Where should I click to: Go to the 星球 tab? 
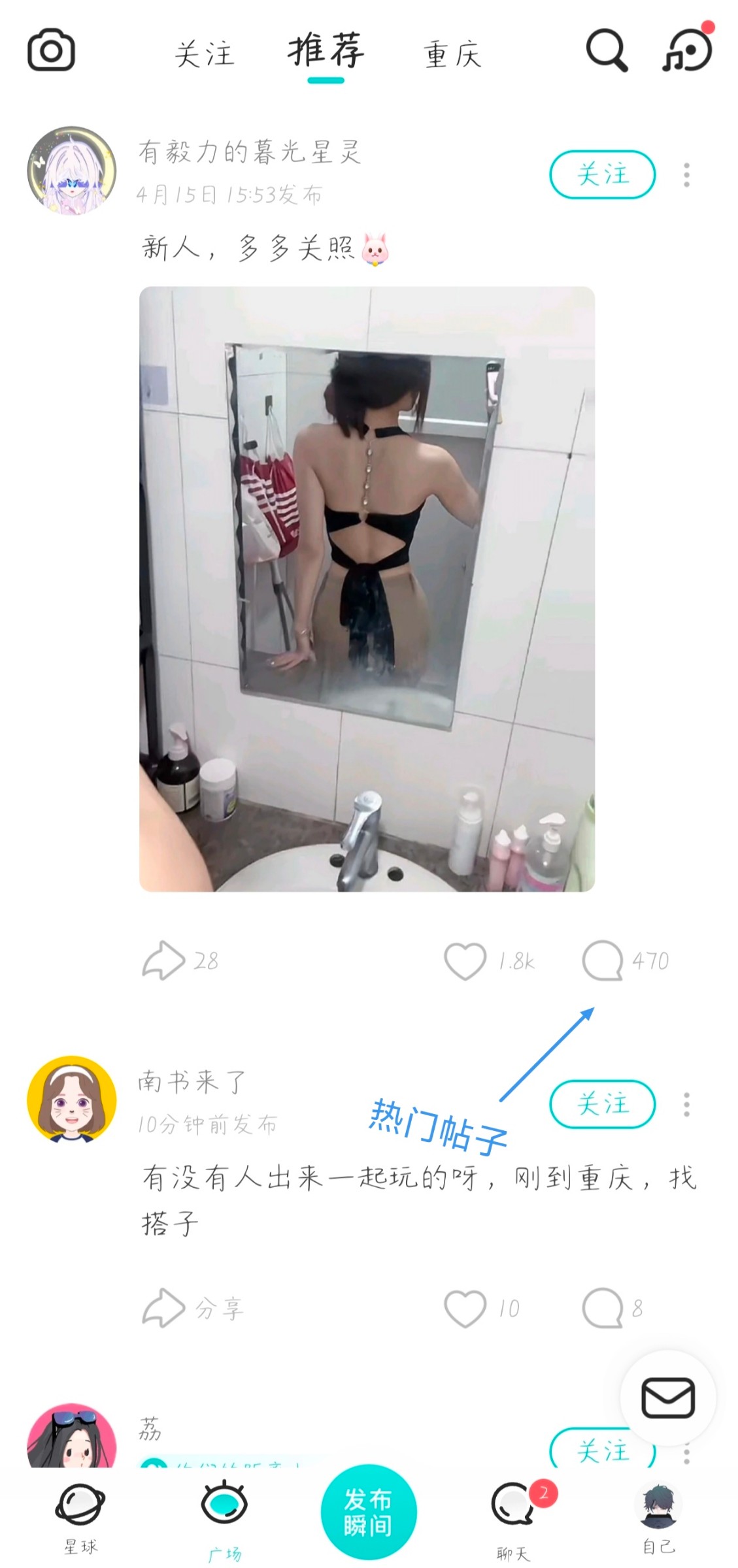[80, 1517]
